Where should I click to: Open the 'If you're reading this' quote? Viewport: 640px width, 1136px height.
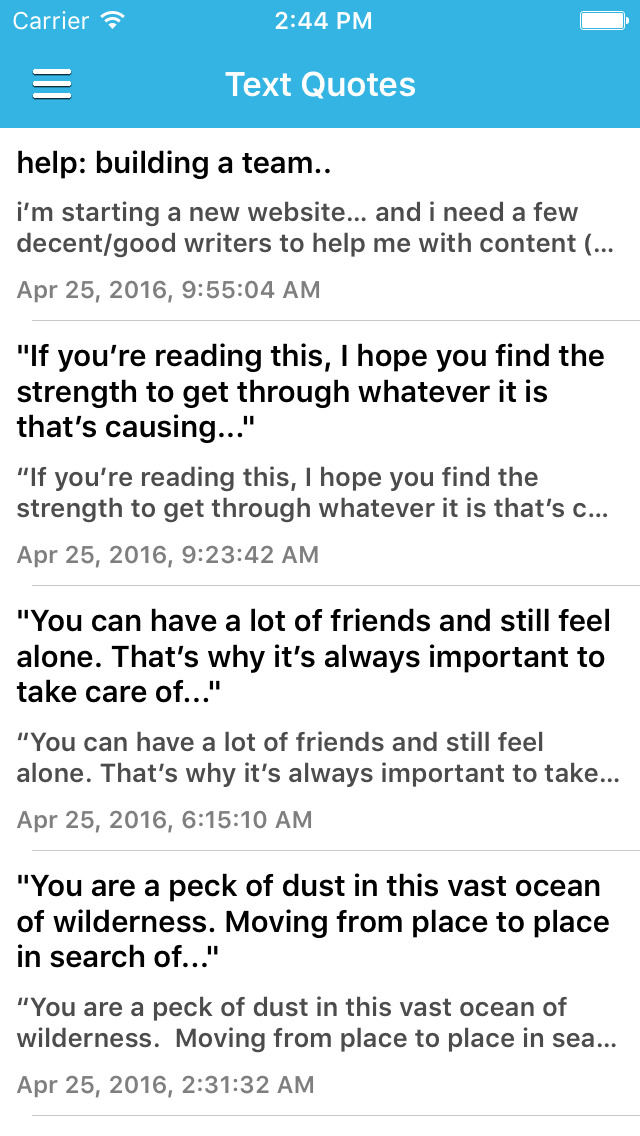[x=320, y=453]
